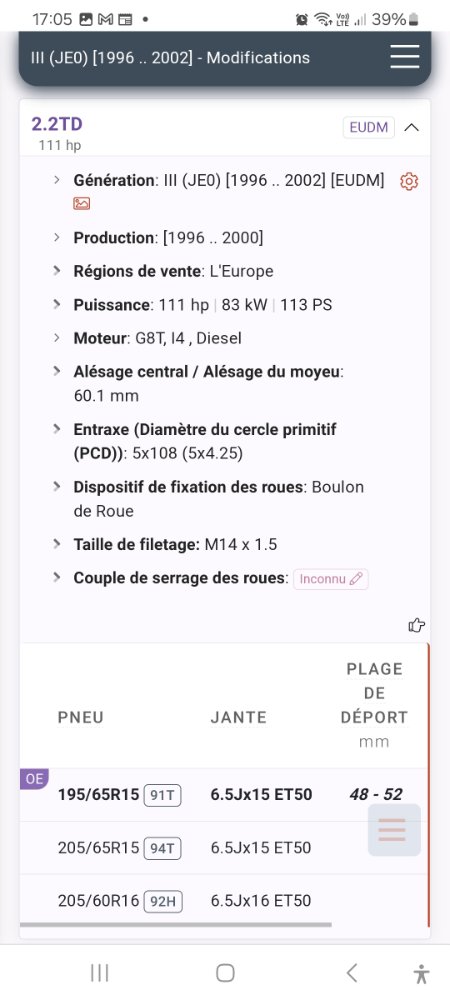The image size is (450, 1000).
Task: Tap the EUDM market badge
Action: pos(369,127)
